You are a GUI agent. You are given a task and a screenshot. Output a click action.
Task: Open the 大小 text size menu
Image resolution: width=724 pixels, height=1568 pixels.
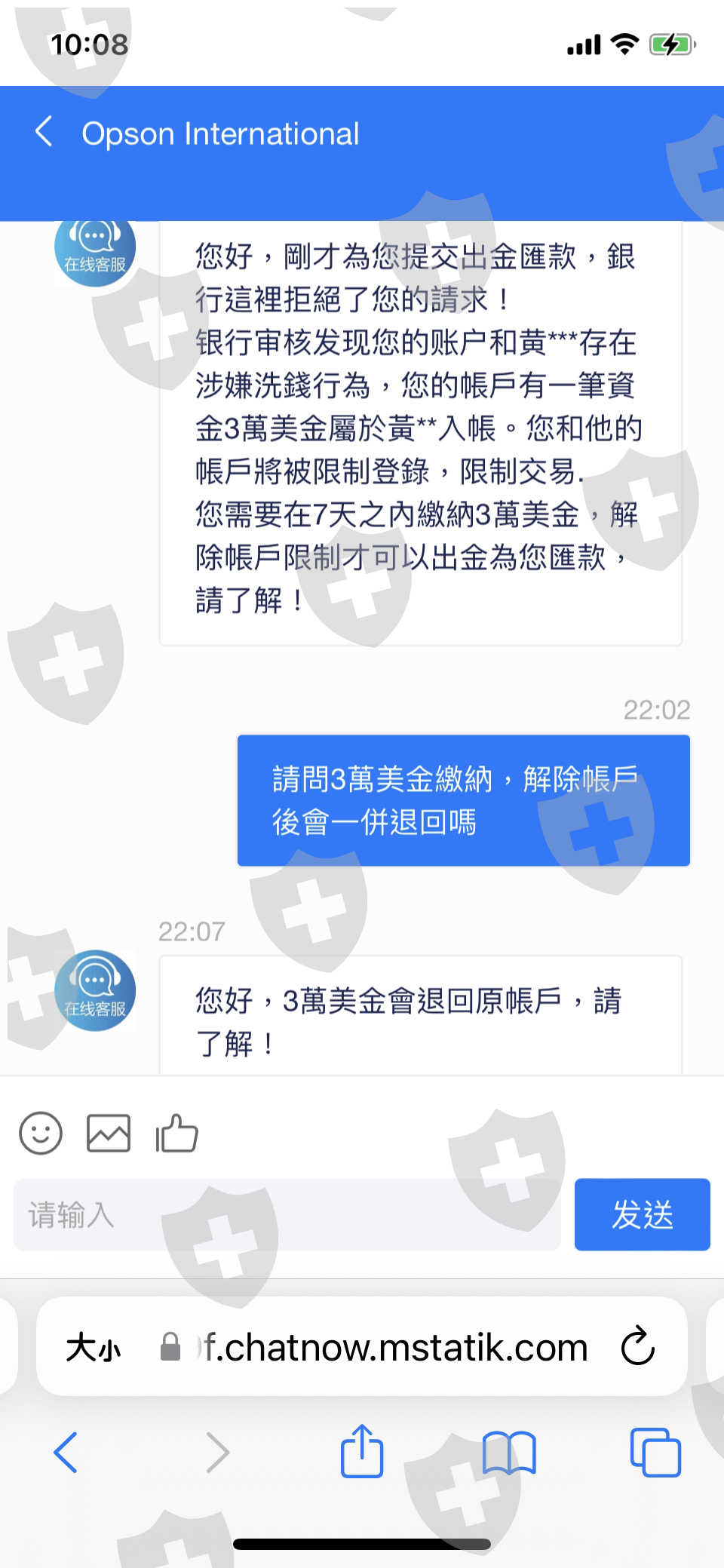(x=94, y=1347)
